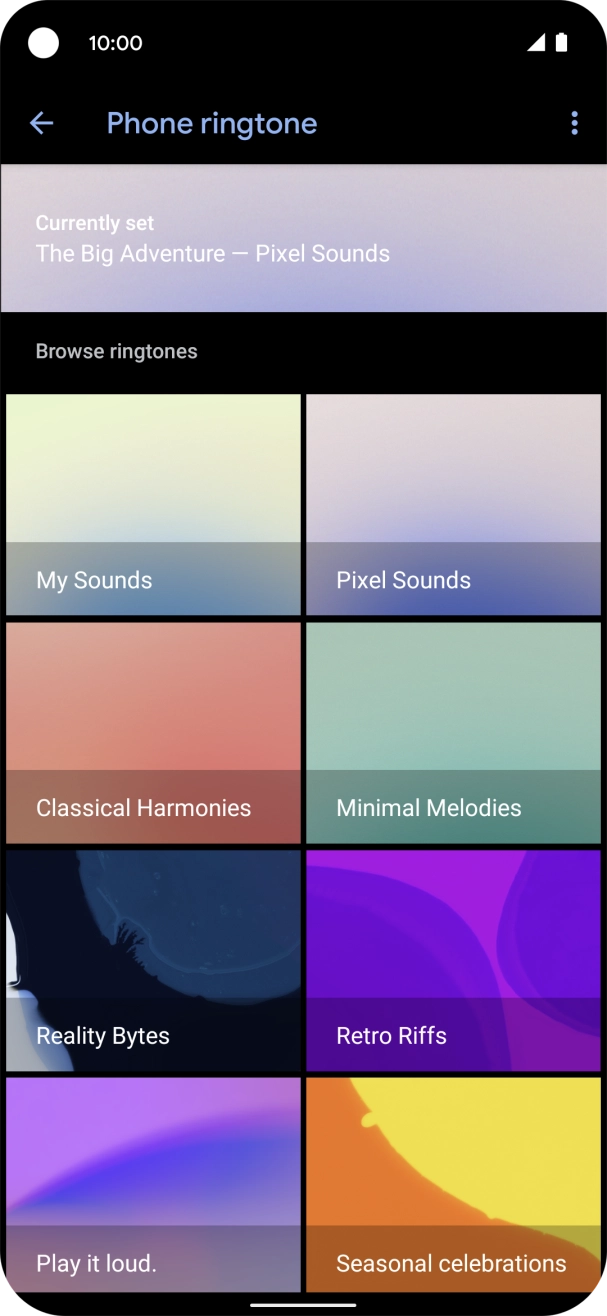Select the Classical Harmonies tile
The width and height of the screenshot is (607, 1316).
(153, 733)
